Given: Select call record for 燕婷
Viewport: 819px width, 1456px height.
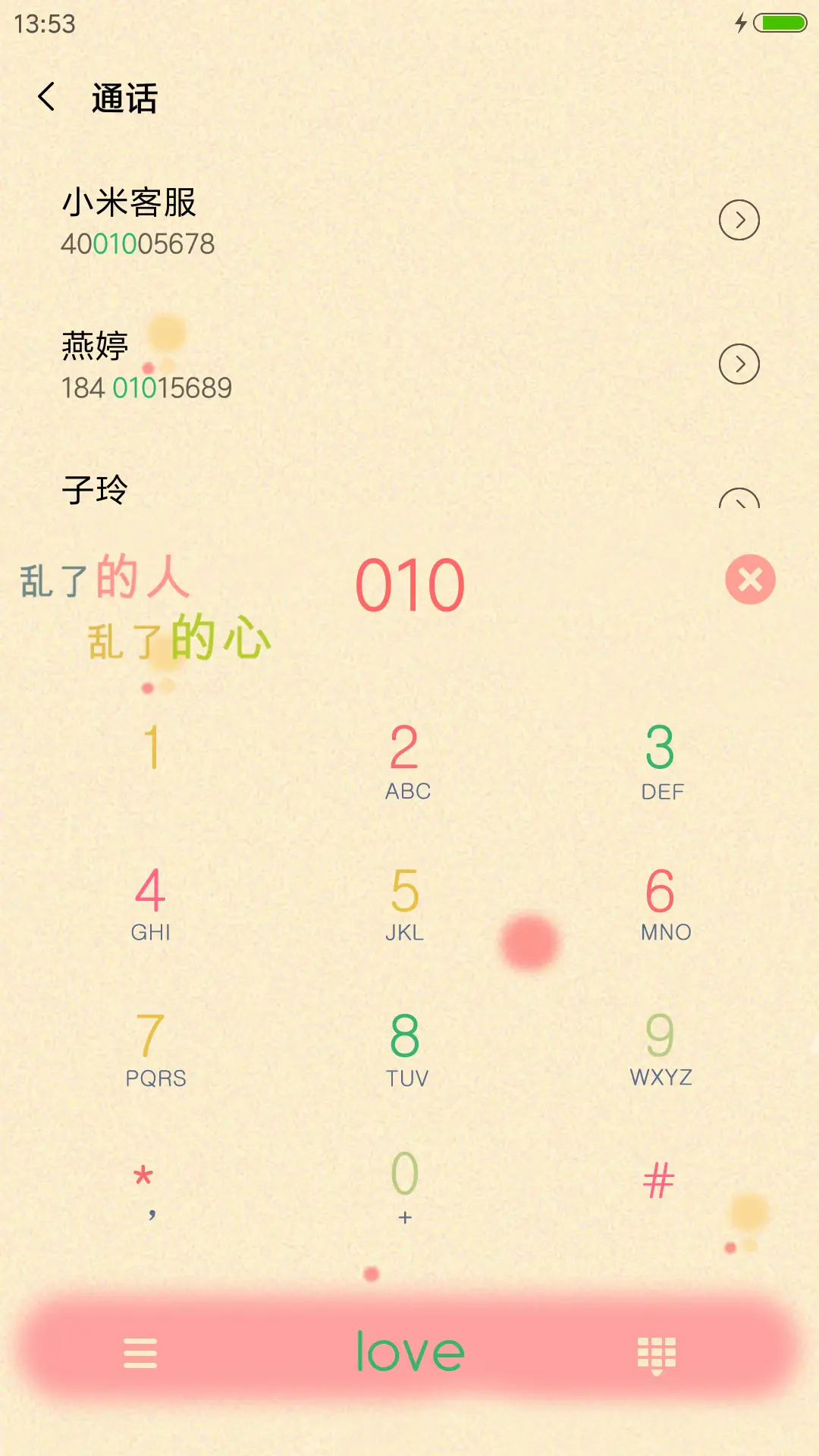Looking at the screenshot, I should coord(303,363).
